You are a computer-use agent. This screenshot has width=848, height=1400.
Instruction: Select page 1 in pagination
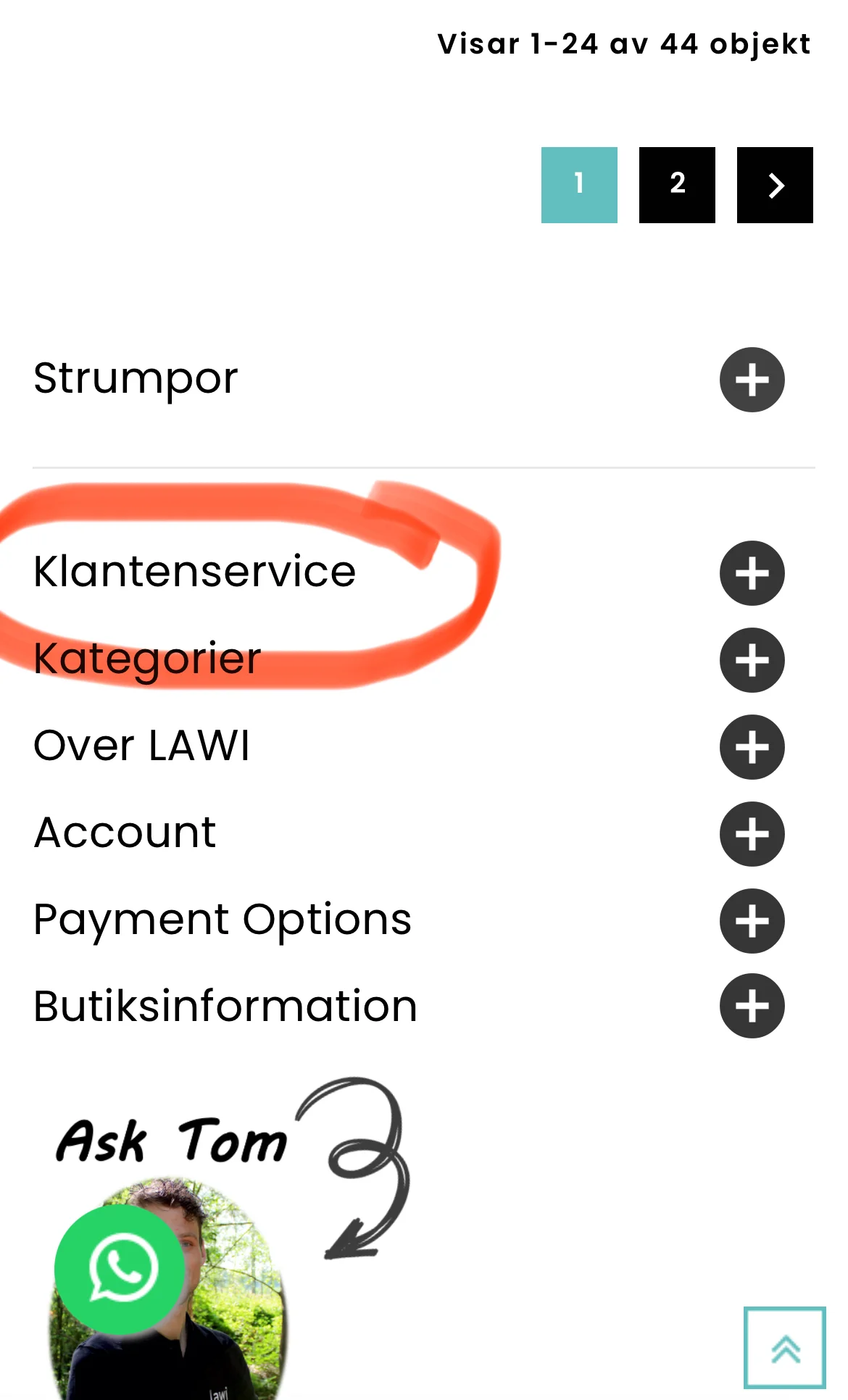[x=579, y=185]
